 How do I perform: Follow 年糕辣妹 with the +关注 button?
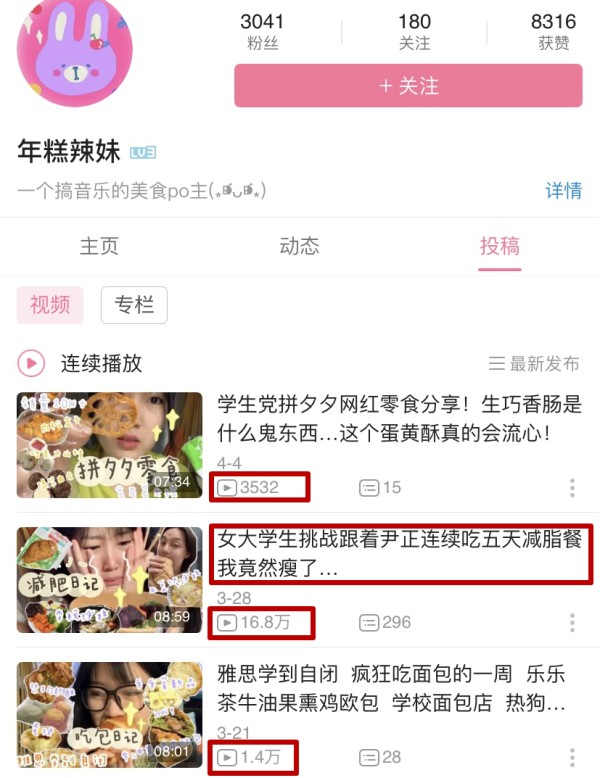point(408,86)
